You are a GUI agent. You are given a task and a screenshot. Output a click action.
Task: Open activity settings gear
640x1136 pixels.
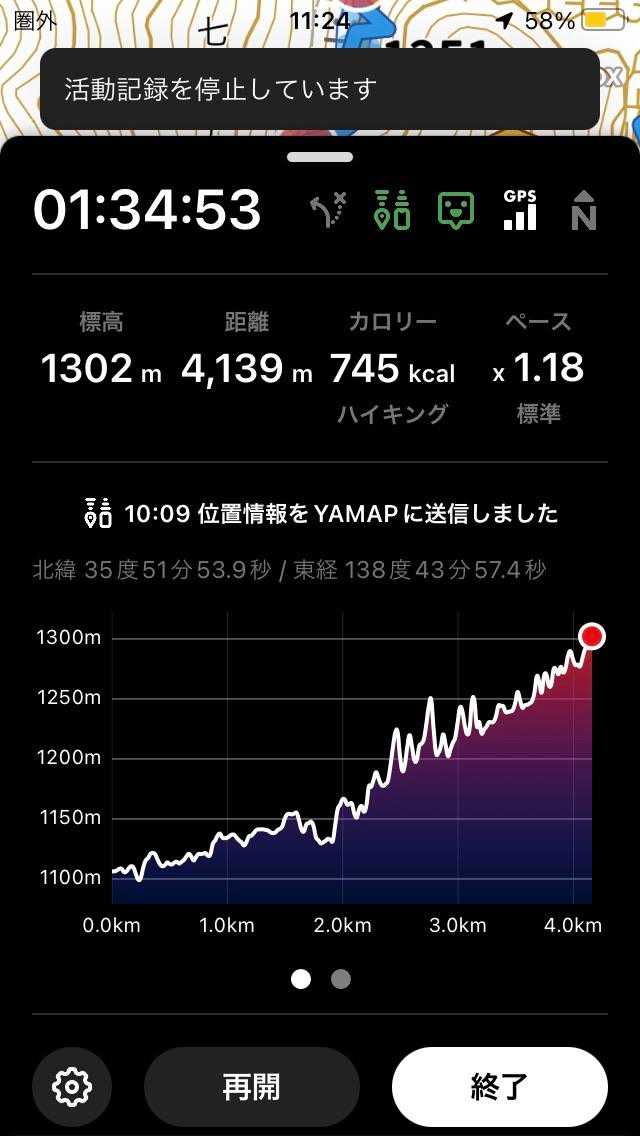pos(72,1086)
